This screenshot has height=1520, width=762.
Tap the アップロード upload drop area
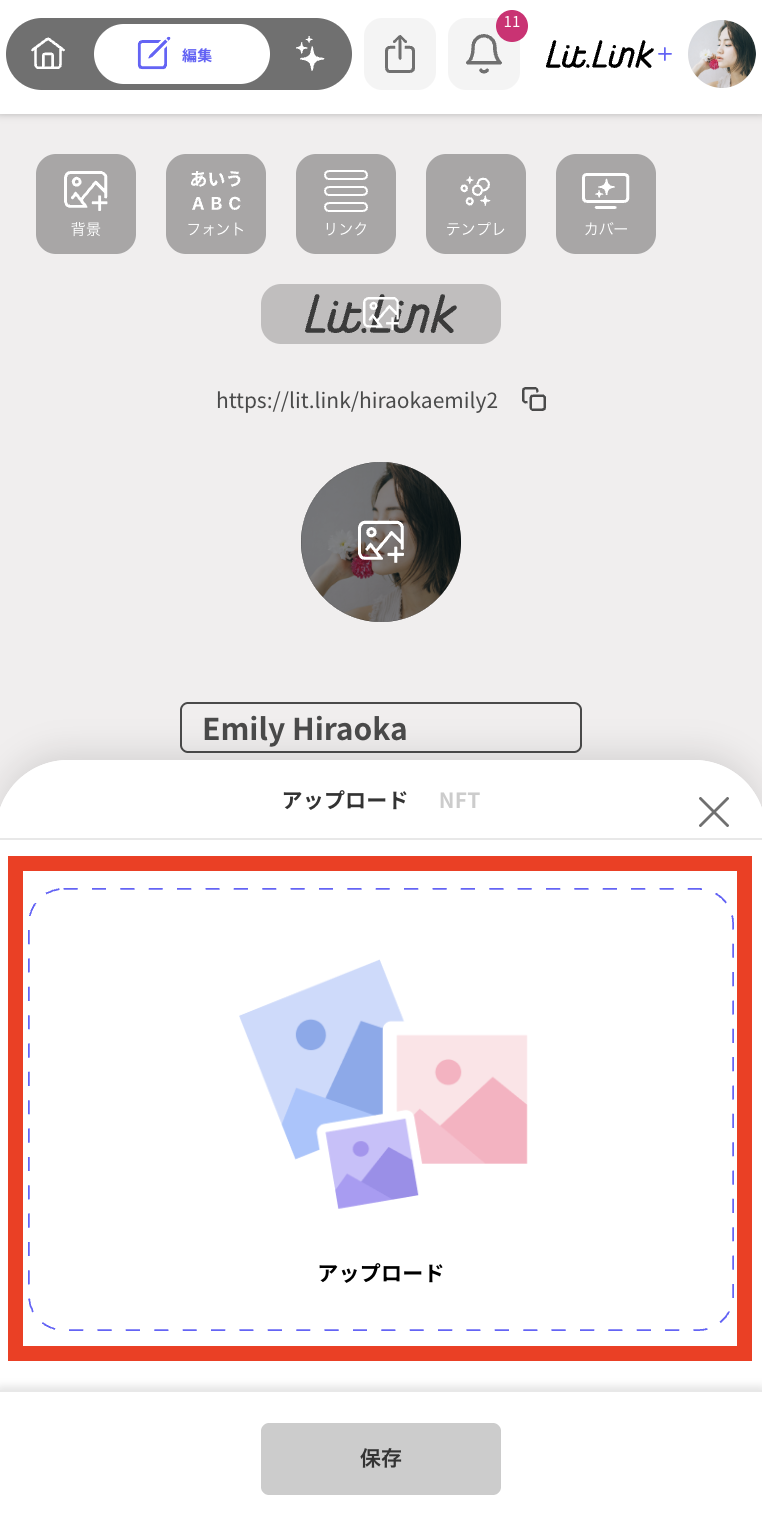[x=381, y=1109]
